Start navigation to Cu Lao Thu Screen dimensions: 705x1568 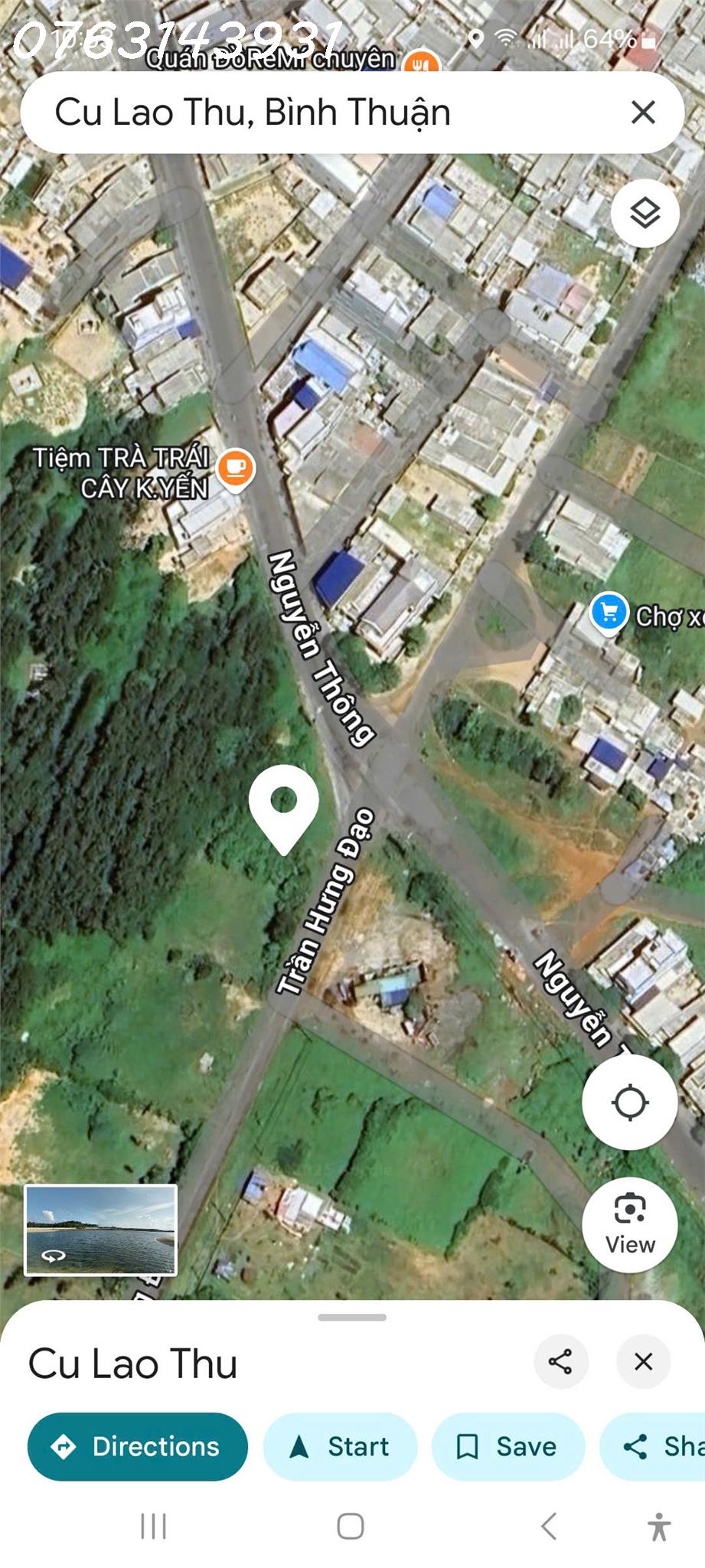(341, 1446)
